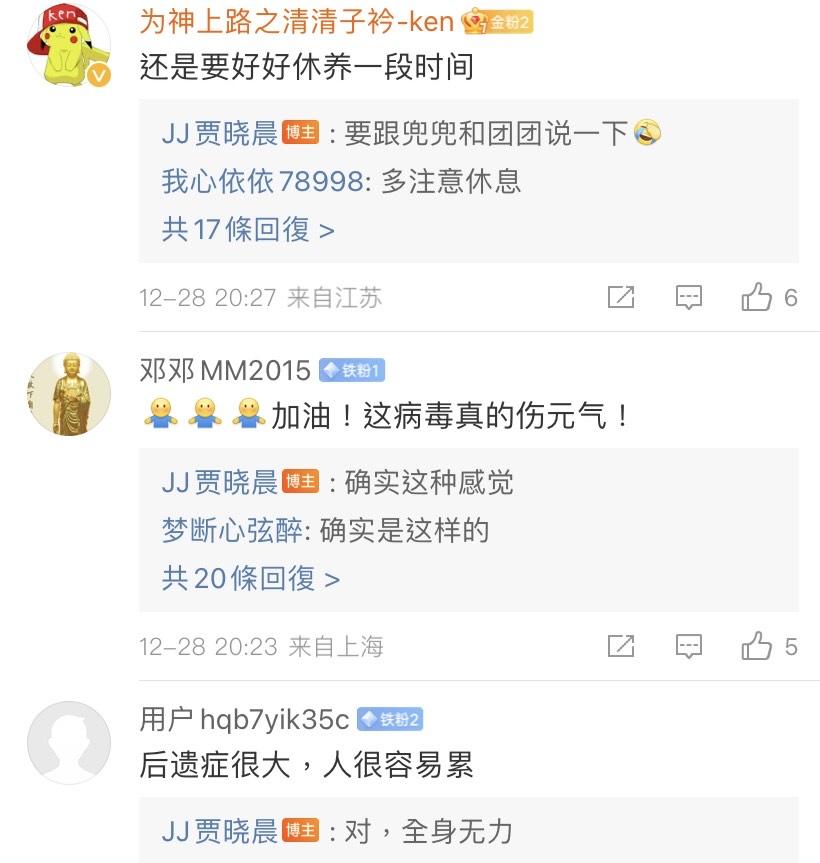Viewport: 820px width, 863px height.
Task: Open 用户hqb7yik35c's avatar
Action: pyautogui.click(x=68, y=742)
